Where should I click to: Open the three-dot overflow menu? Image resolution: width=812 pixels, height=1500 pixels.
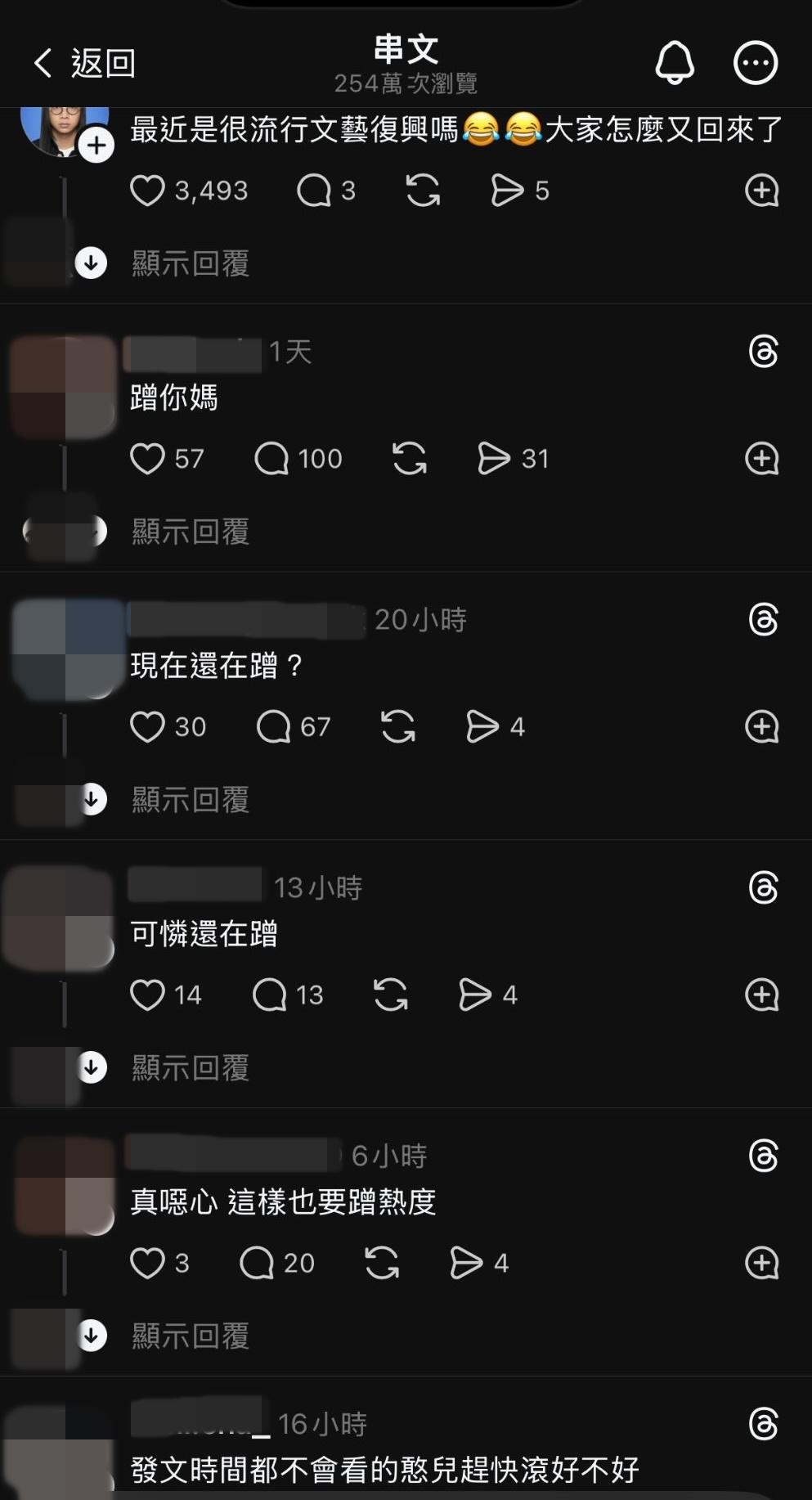(755, 62)
